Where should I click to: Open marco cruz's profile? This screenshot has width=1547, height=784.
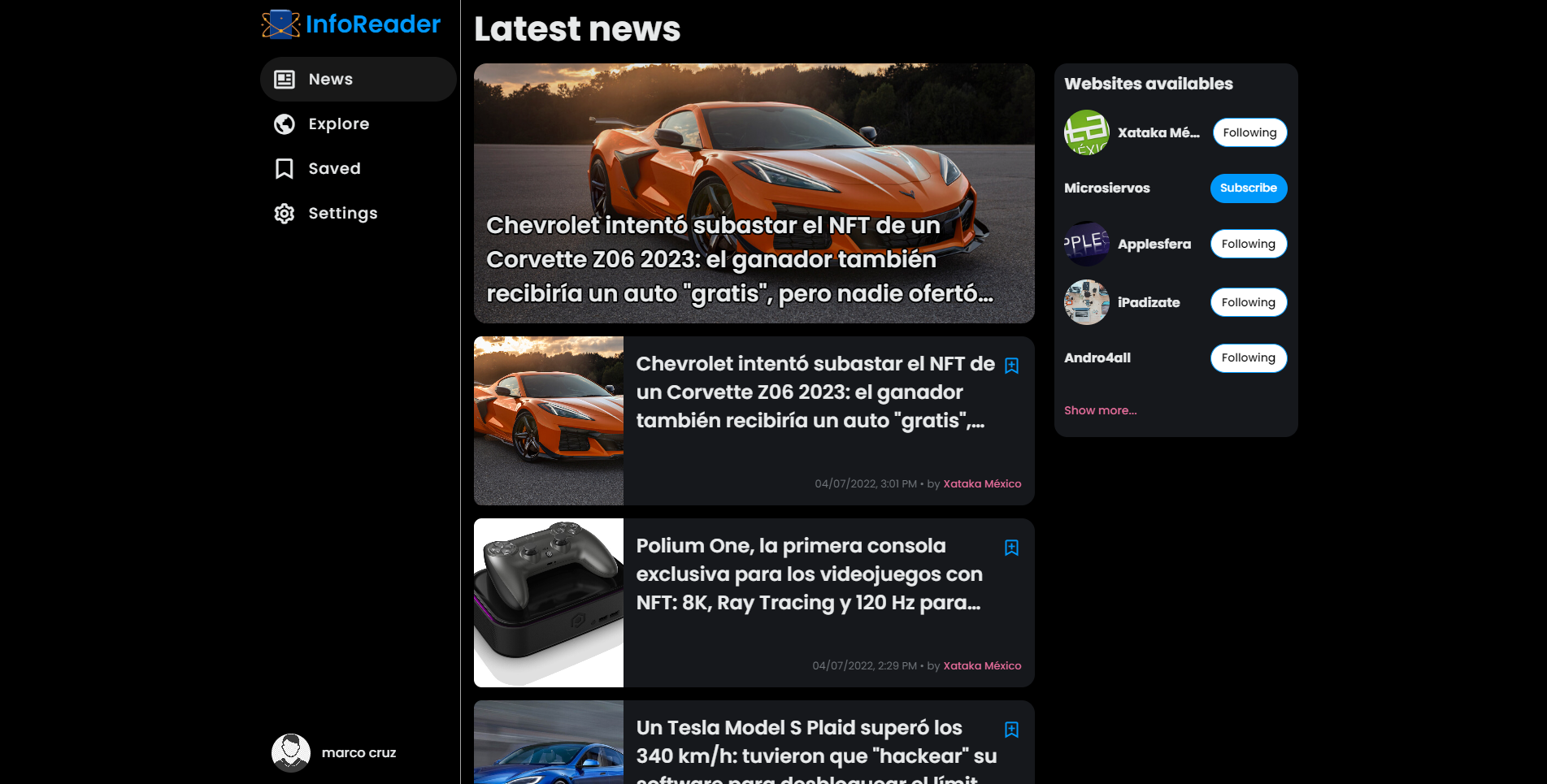(x=335, y=752)
